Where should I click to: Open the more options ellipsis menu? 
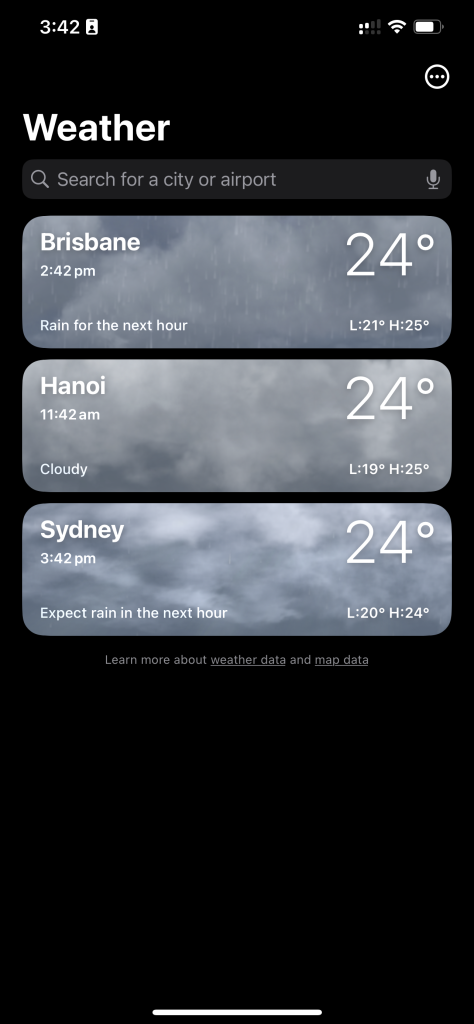437,77
